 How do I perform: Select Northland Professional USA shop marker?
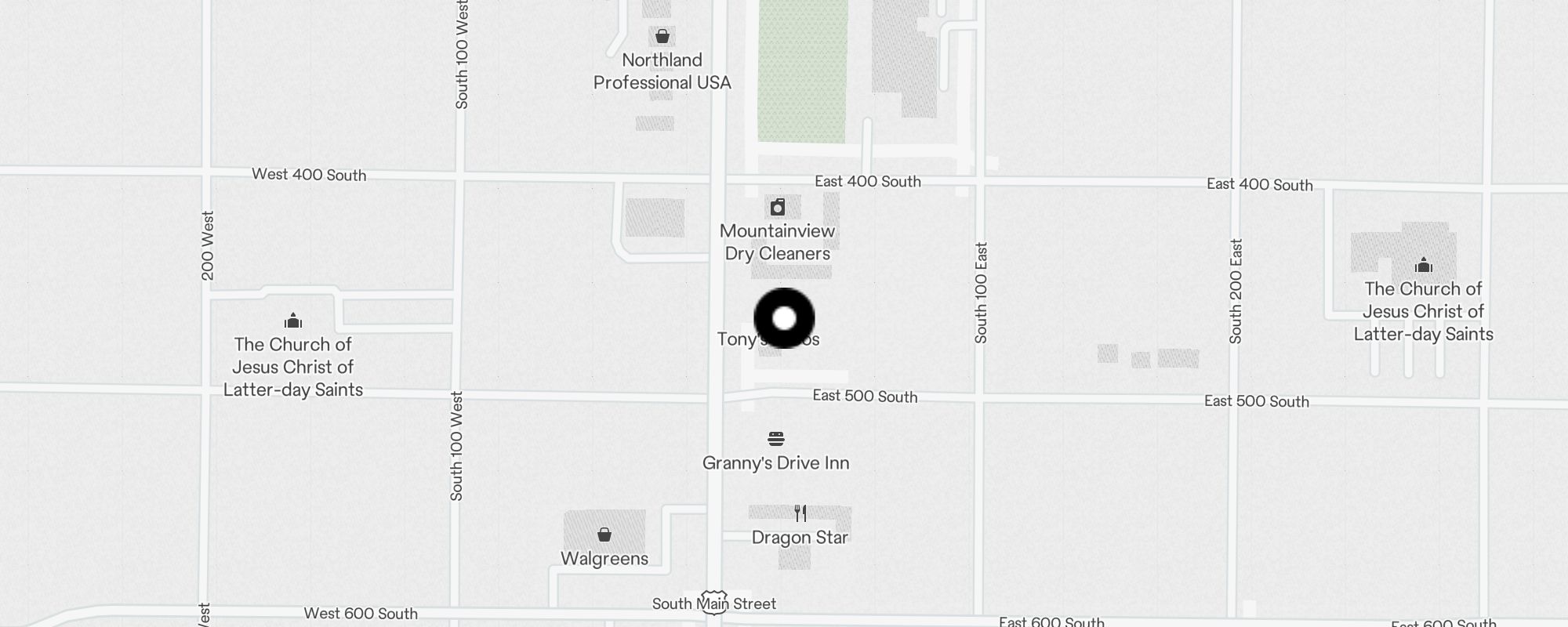[x=662, y=37]
